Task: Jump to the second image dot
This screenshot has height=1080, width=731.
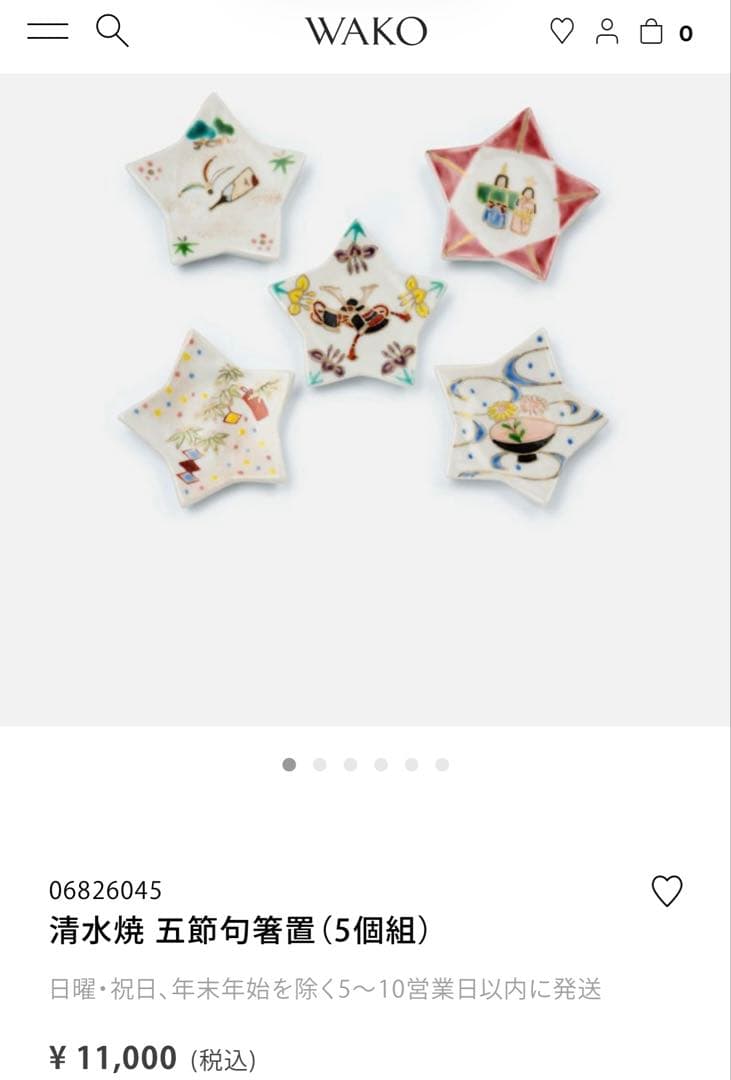Action: coord(320,765)
